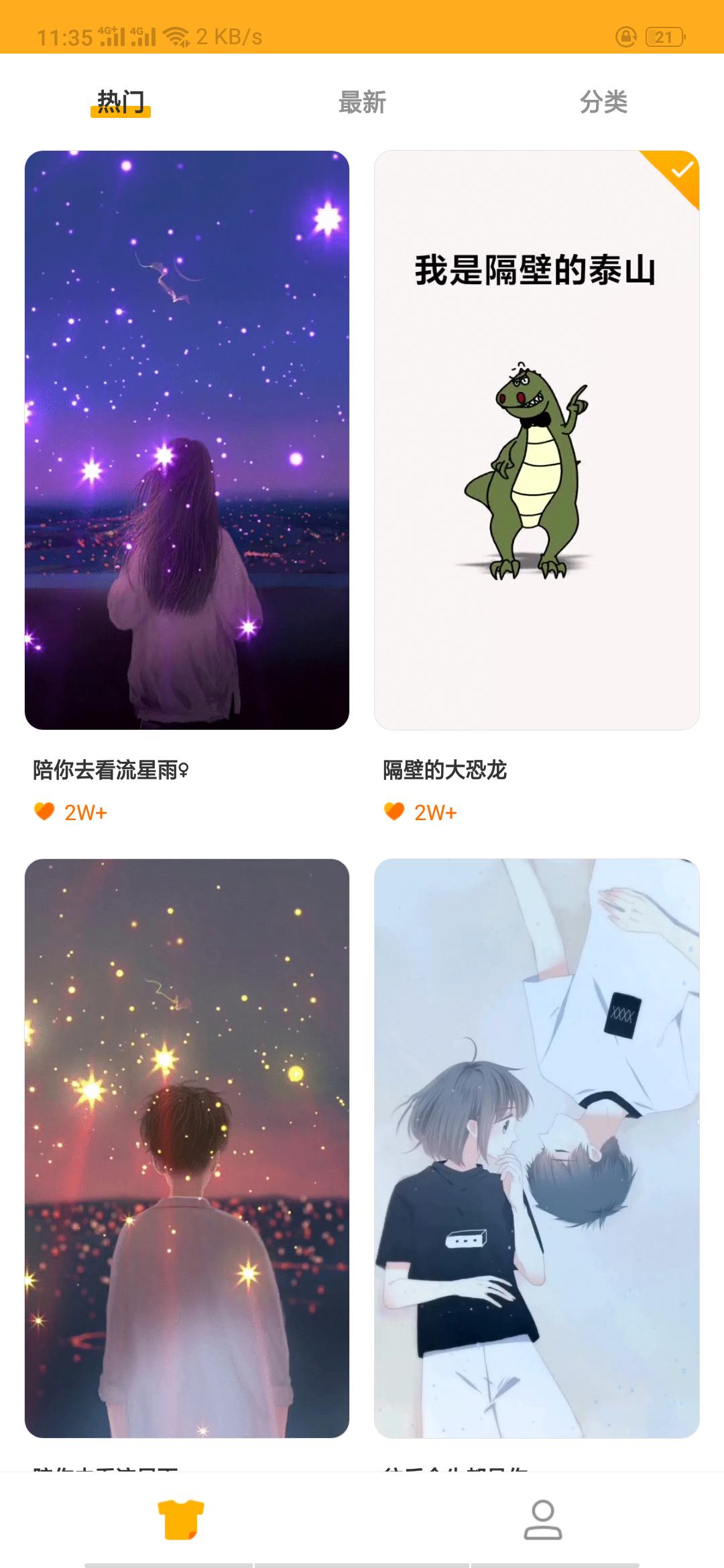Open the couple lying down wallpaper thumbnail

(x=536, y=1153)
